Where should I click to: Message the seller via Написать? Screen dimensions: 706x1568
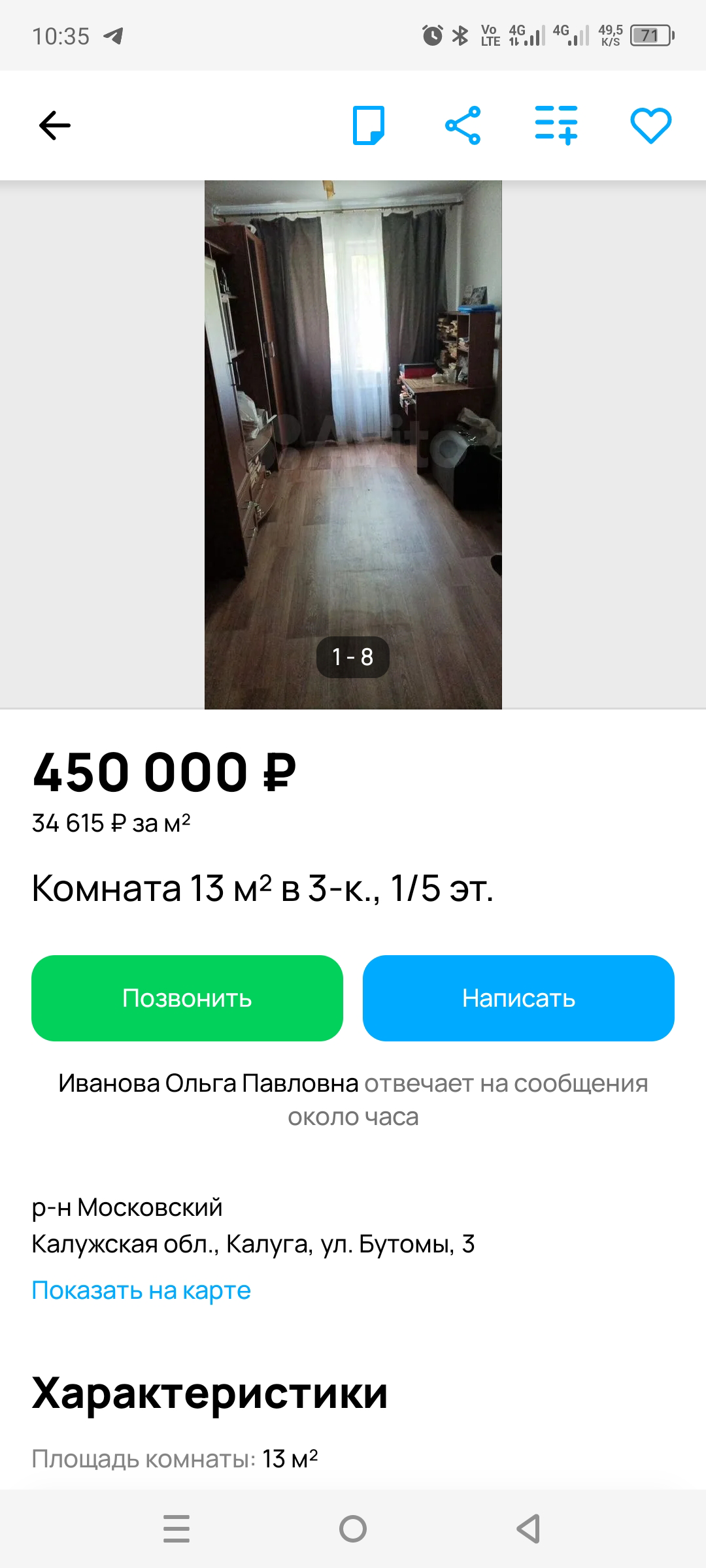[518, 998]
